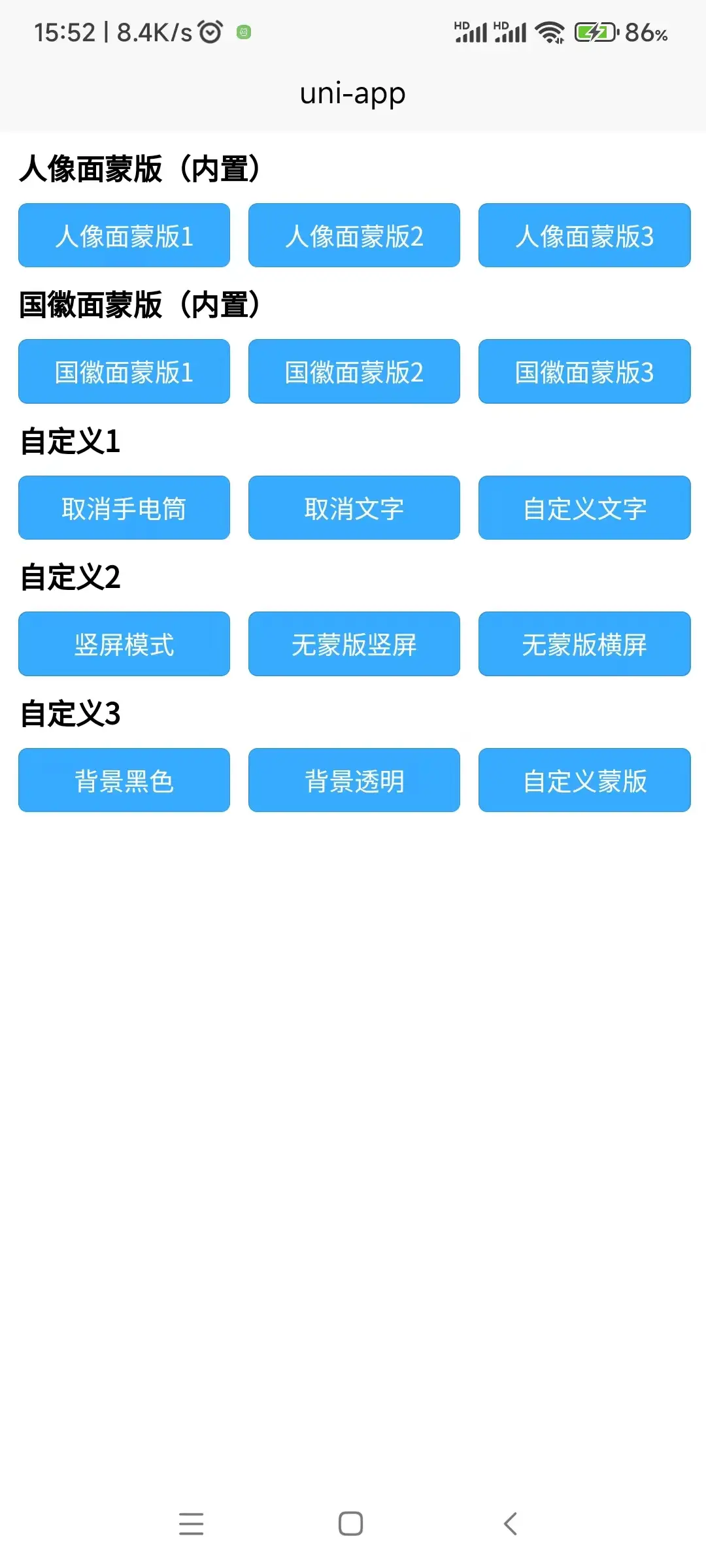Select the 国徽面蒙版2 button
Screen dimensions: 706x1568
click(x=354, y=372)
